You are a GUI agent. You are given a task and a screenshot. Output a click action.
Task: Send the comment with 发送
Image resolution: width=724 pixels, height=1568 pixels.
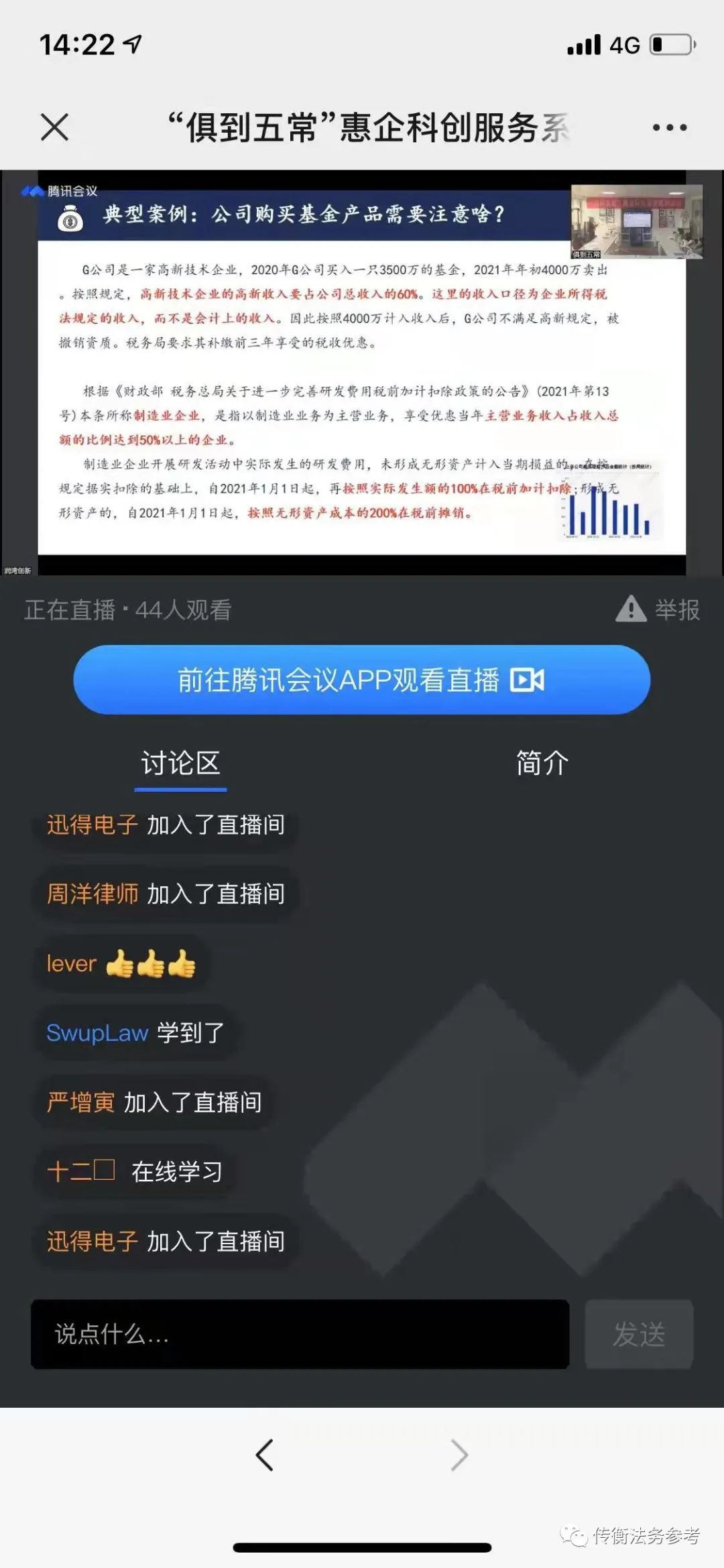pyautogui.click(x=639, y=1333)
